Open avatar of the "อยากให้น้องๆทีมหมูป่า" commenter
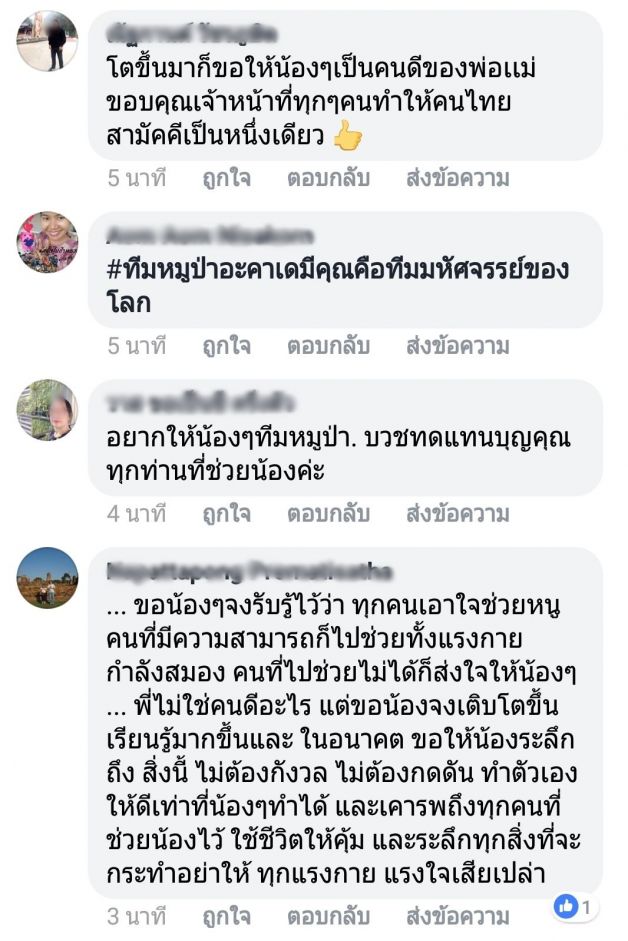The width and height of the screenshot is (628, 941). coord(47,410)
